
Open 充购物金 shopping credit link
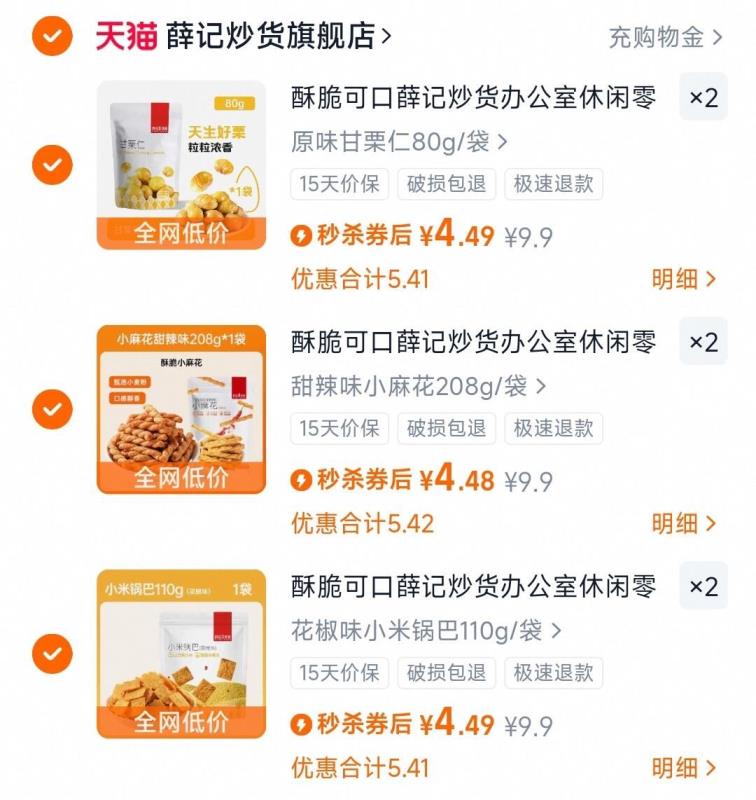point(665,38)
